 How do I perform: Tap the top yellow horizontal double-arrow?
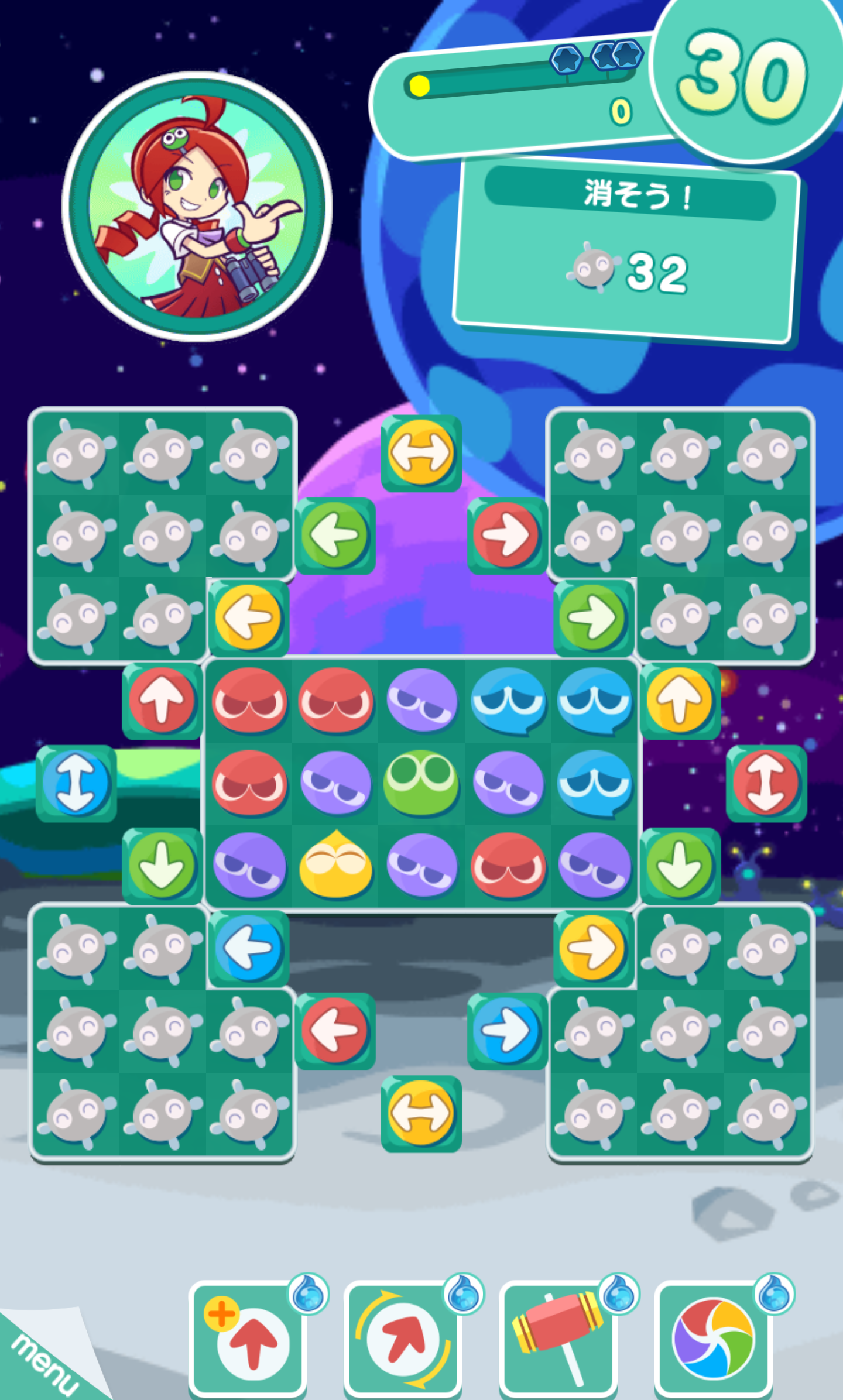pyautogui.click(x=421, y=453)
